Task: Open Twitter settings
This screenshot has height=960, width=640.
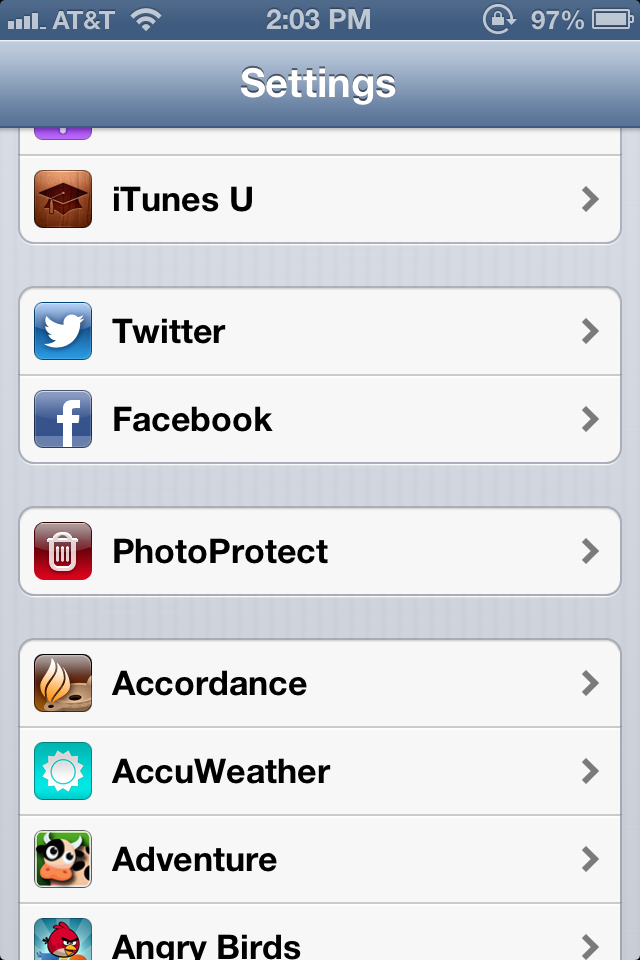Action: pos(320,332)
